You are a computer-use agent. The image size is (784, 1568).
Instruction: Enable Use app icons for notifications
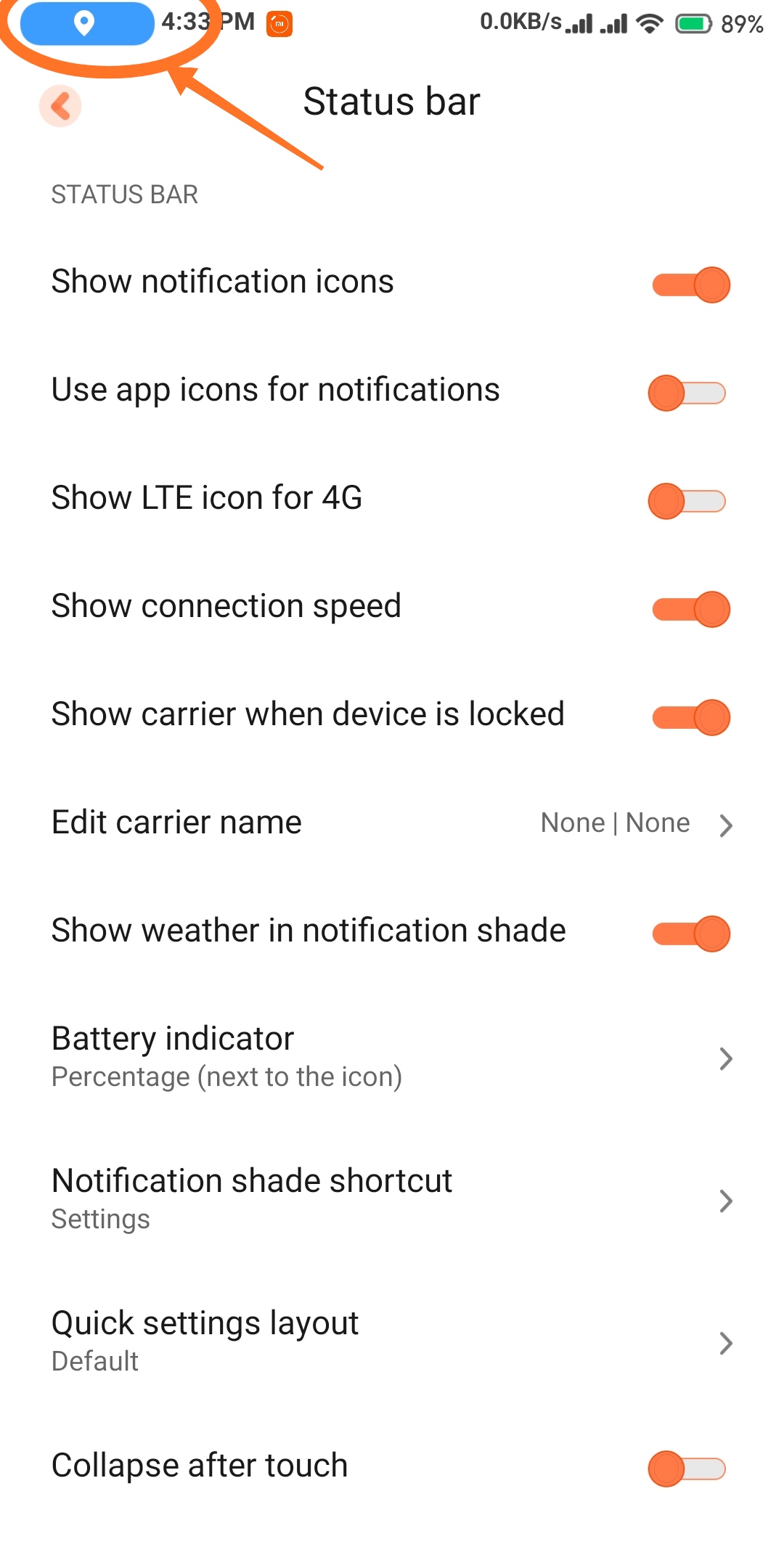(687, 393)
